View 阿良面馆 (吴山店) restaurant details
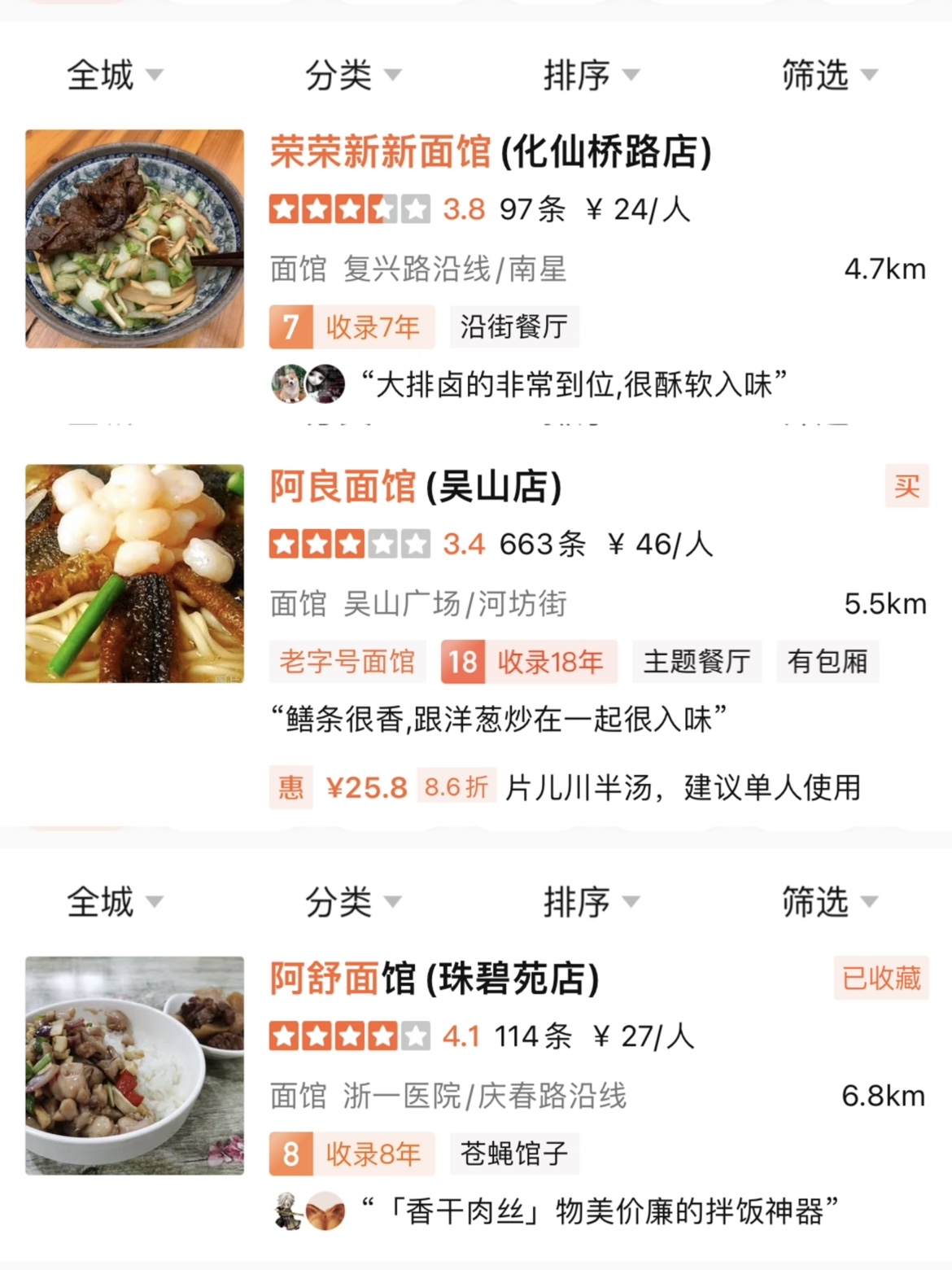 pyautogui.click(x=415, y=488)
